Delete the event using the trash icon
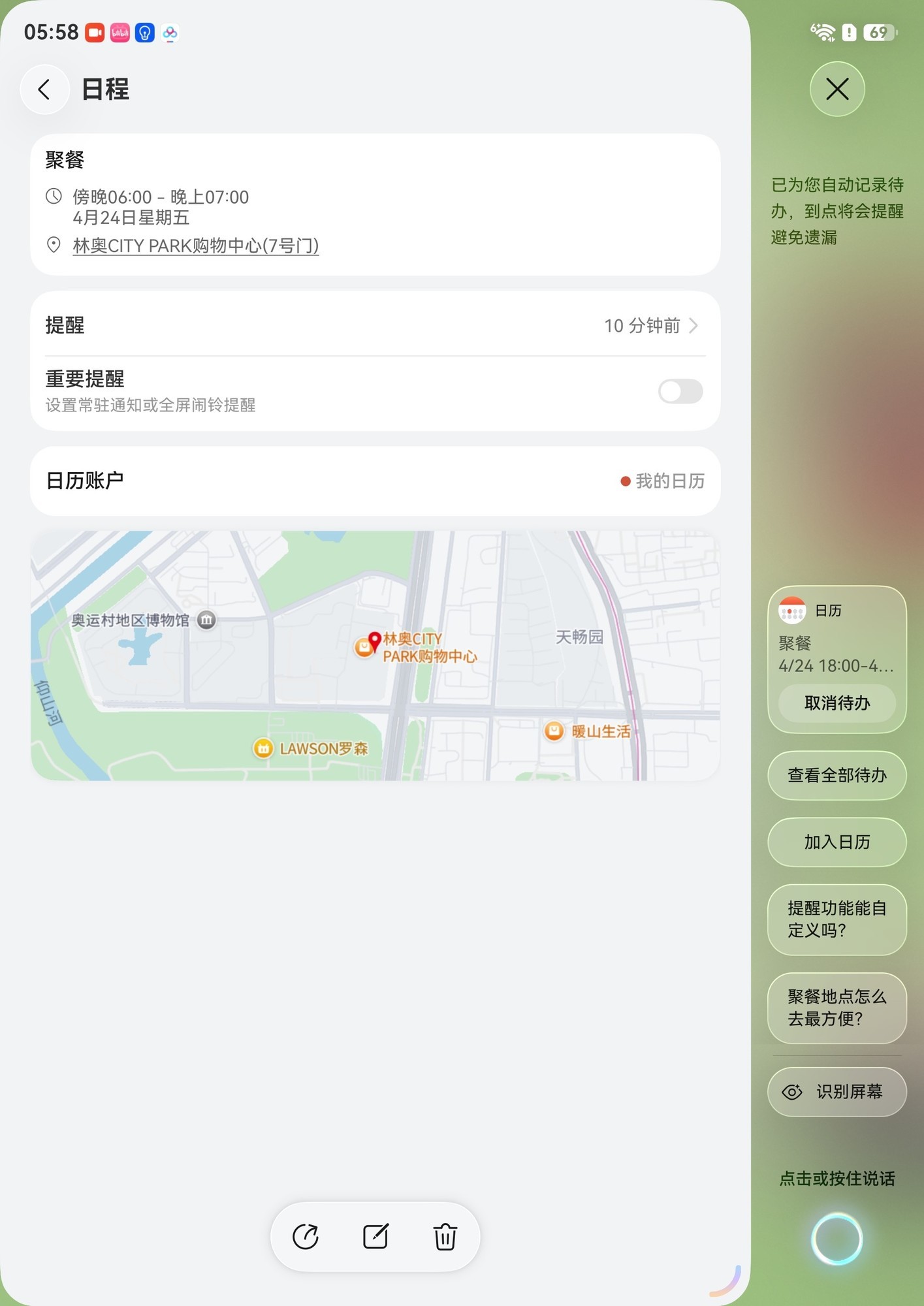The height and width of the screenshot is (1306, 924). coord(445,1237)
